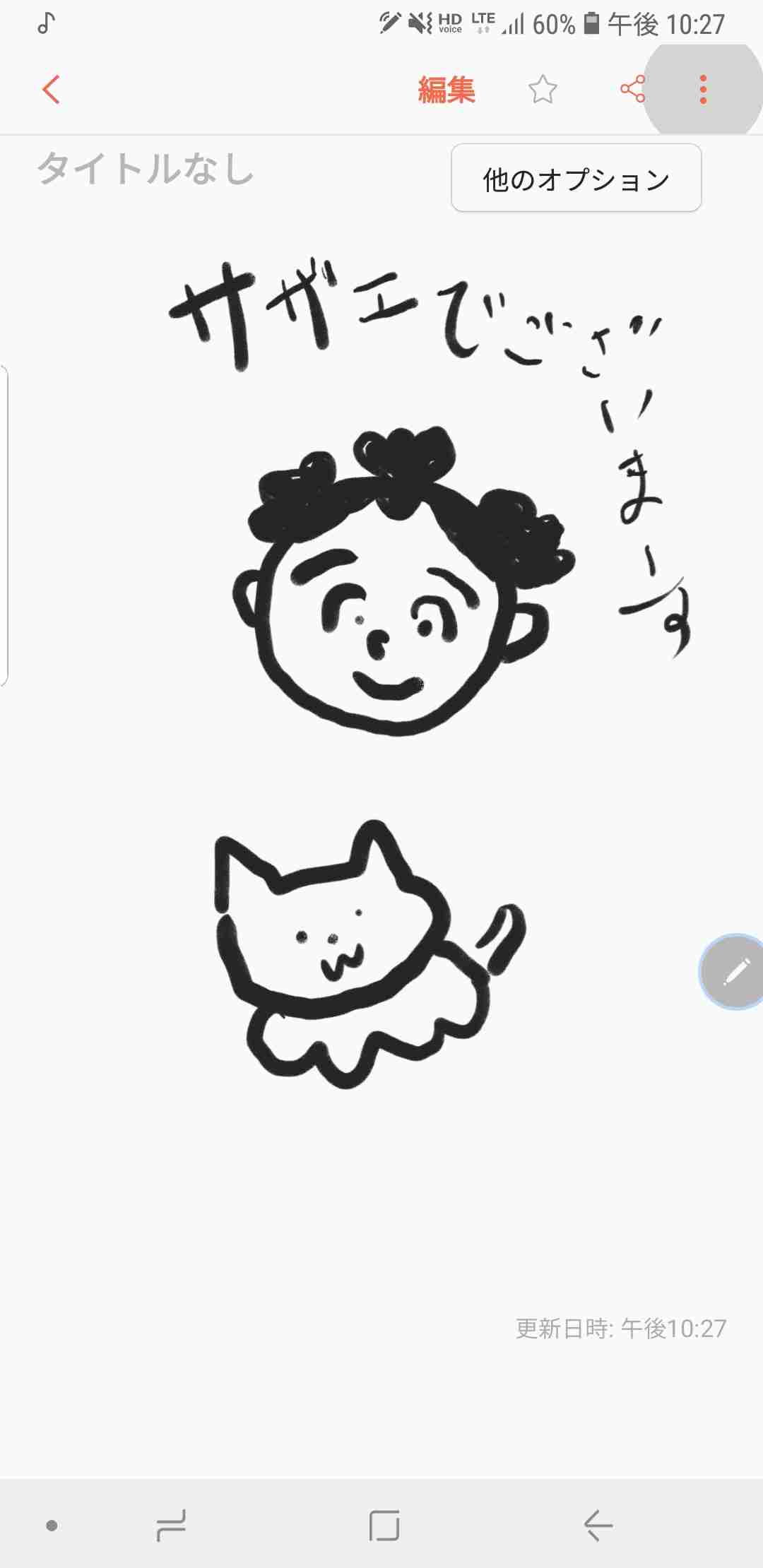Mark this note as favorite with star
763x1568 pixels.
coord(543,90)
